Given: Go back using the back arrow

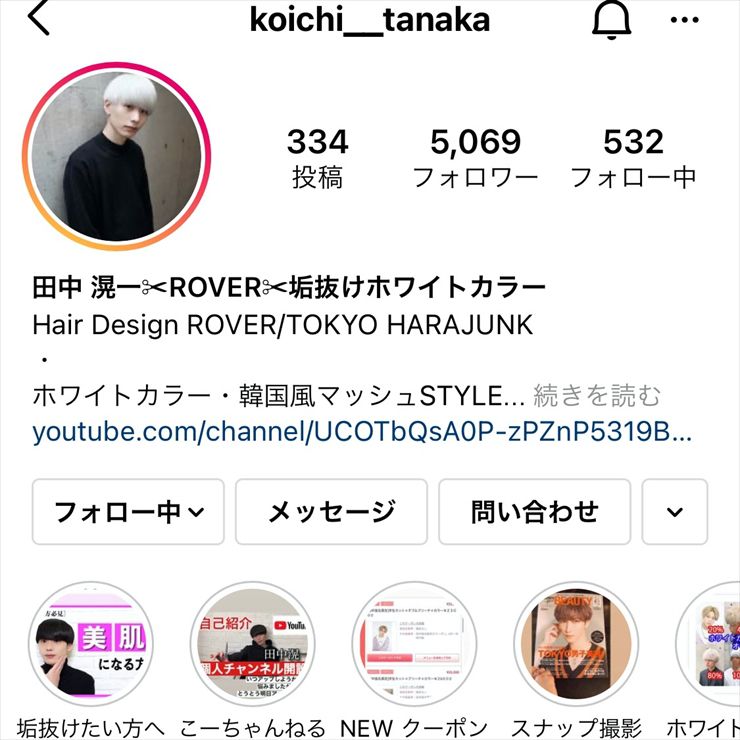Looking at the screenshot, I should 39,19.
